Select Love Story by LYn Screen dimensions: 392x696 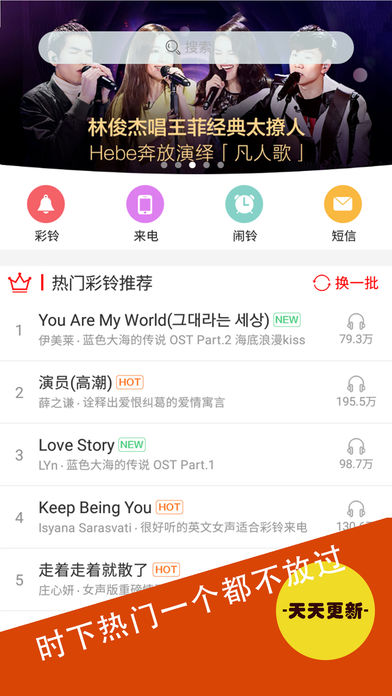[196, 455]
